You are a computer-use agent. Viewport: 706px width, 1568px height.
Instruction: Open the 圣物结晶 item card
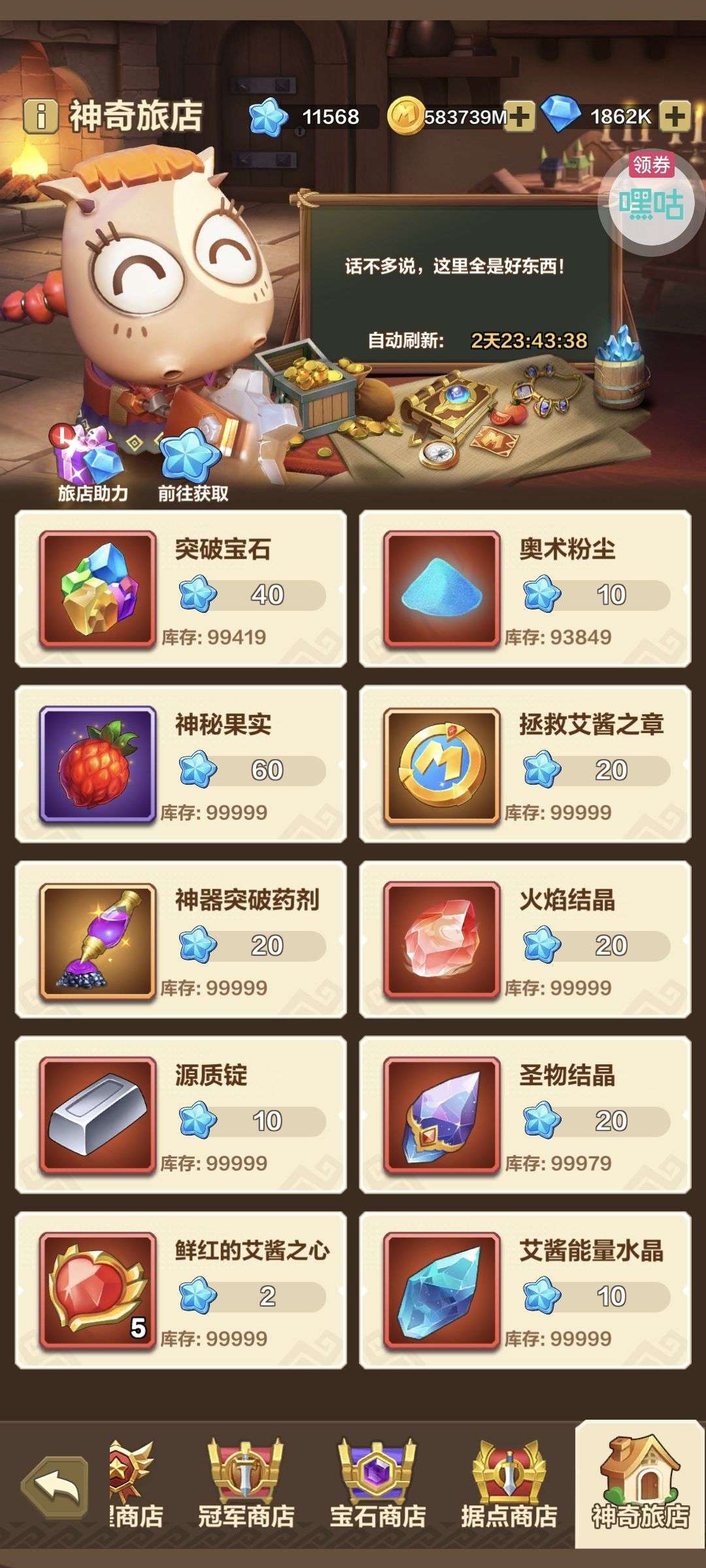[x=525, y=1115]
